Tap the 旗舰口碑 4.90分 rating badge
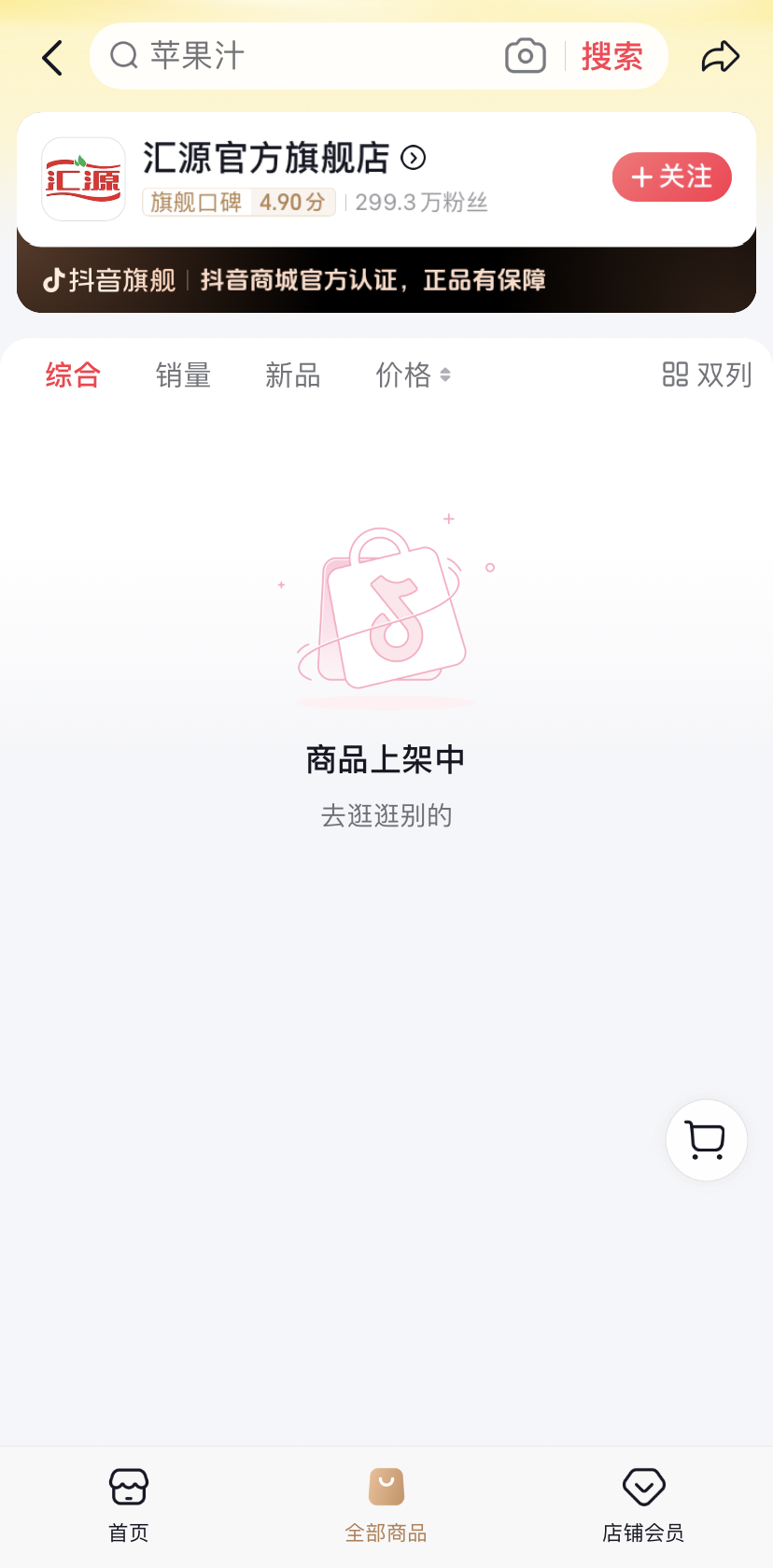Screen dimensions: 773x1568 pos(238,203)
